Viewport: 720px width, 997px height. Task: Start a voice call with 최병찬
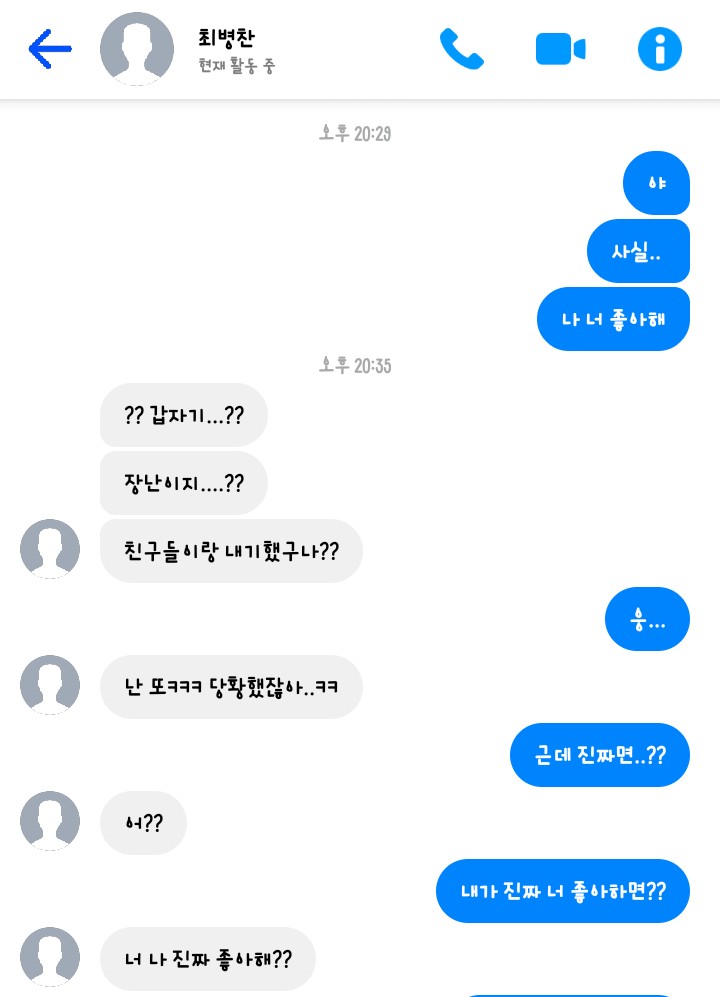(461, 49)
